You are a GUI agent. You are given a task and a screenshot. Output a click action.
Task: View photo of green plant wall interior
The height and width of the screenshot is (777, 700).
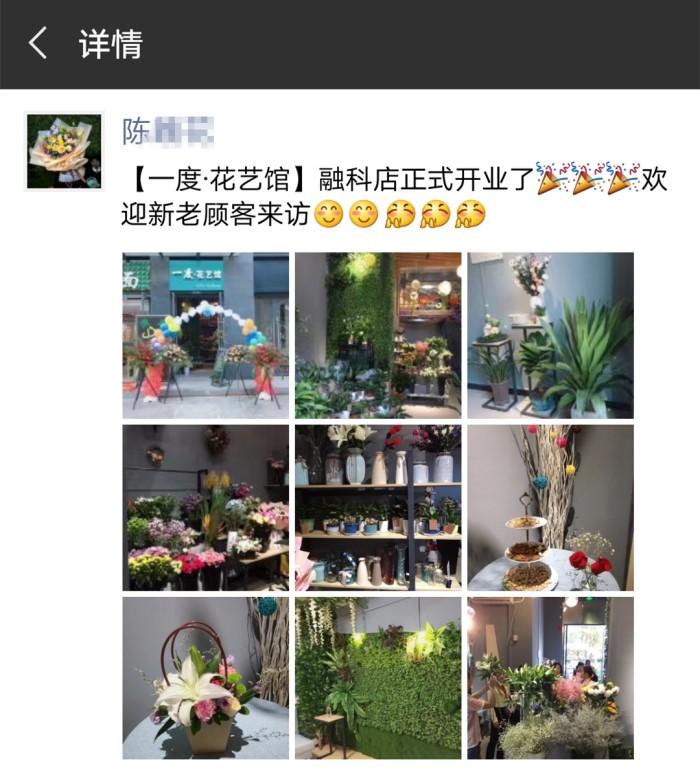378,335
